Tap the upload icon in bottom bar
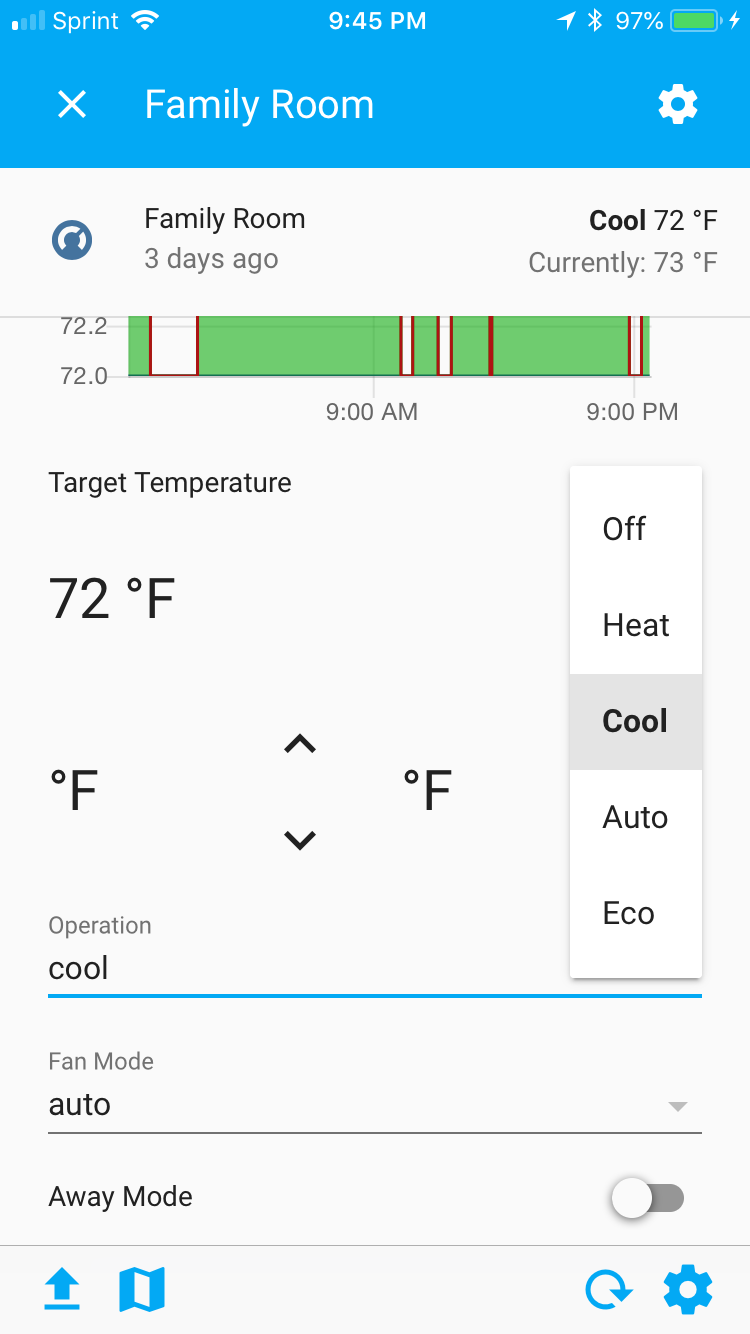The image size is (750, 1334). [62, 1290]
